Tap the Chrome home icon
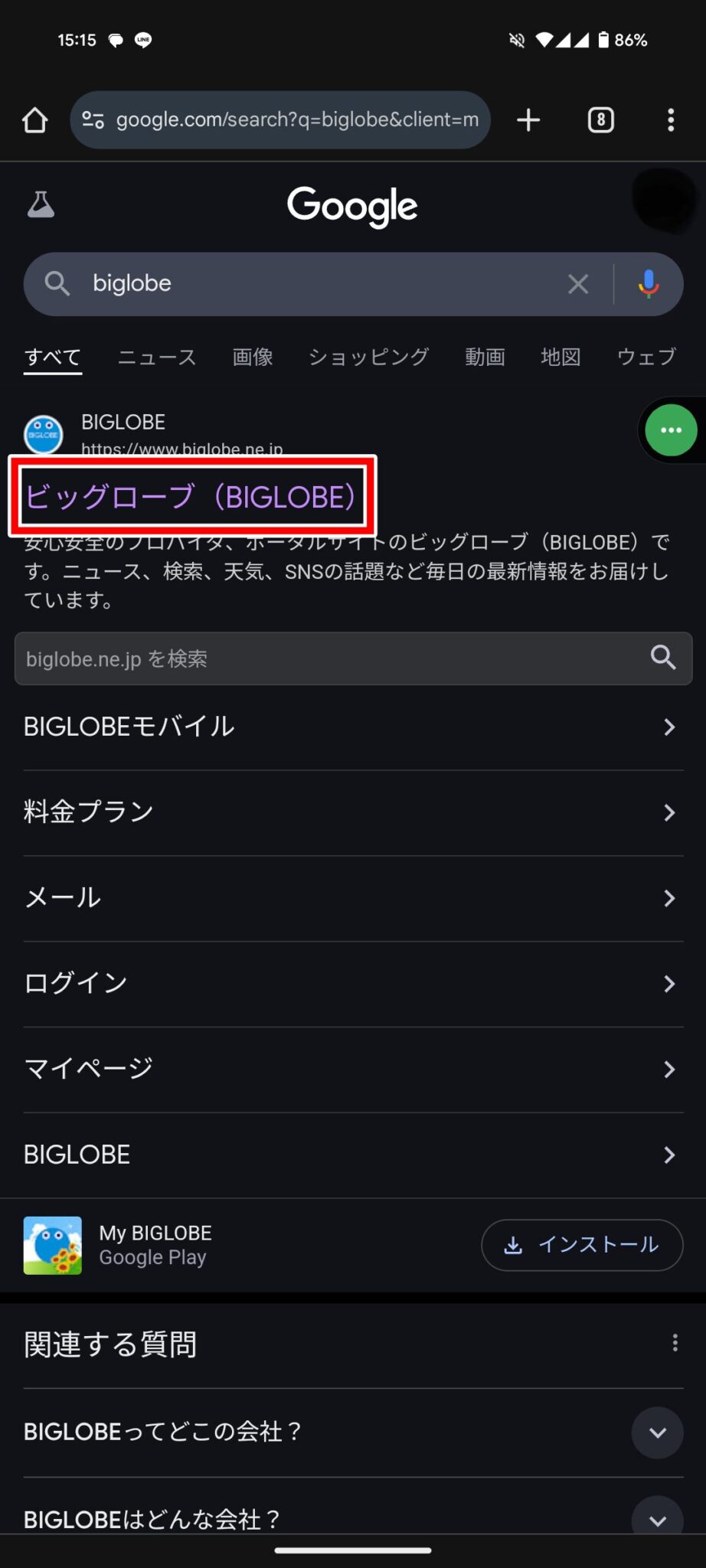The image size is (706, 1568). pos(34,119)
